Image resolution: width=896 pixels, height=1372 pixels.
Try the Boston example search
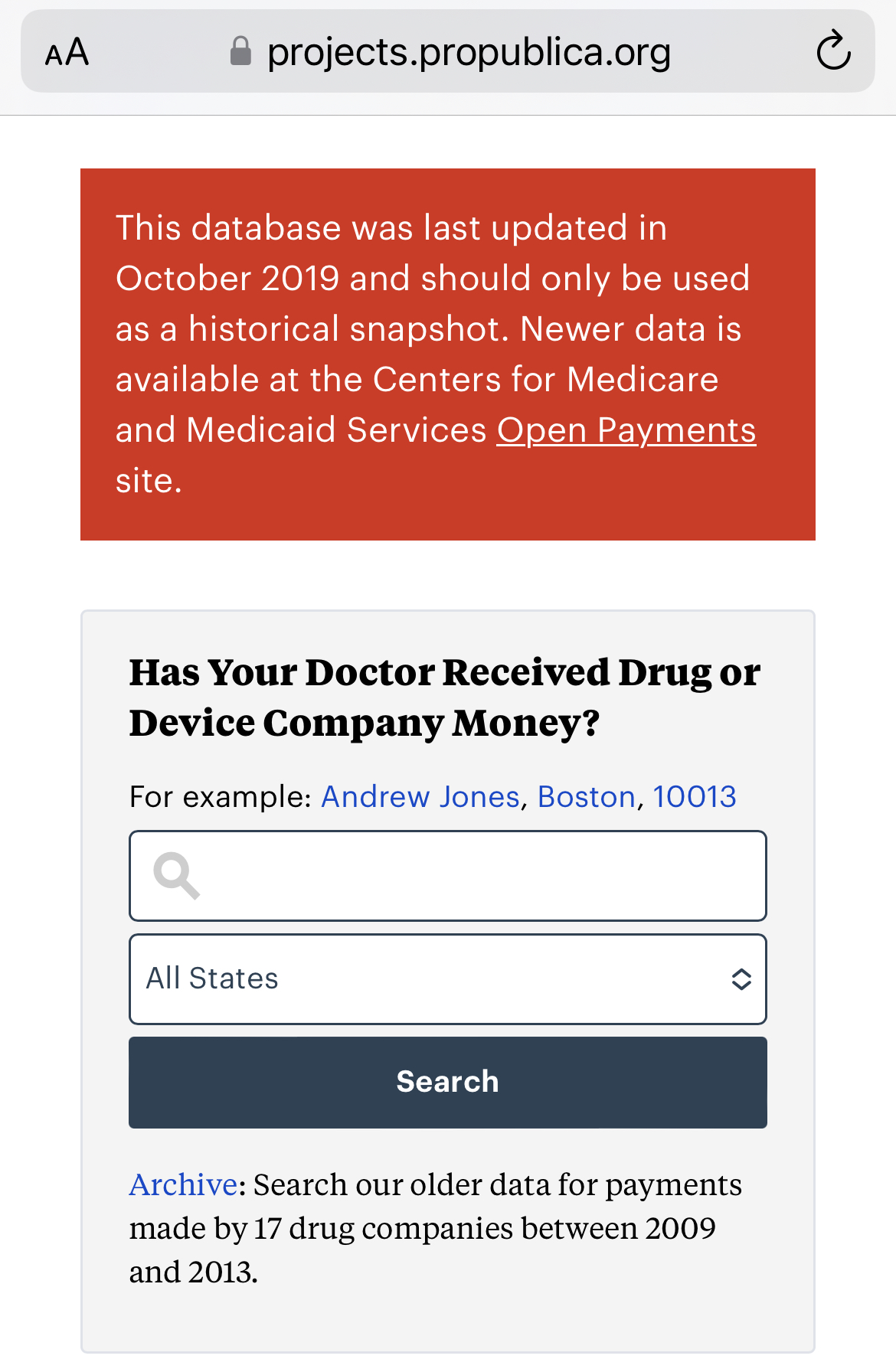coord(587,797)
